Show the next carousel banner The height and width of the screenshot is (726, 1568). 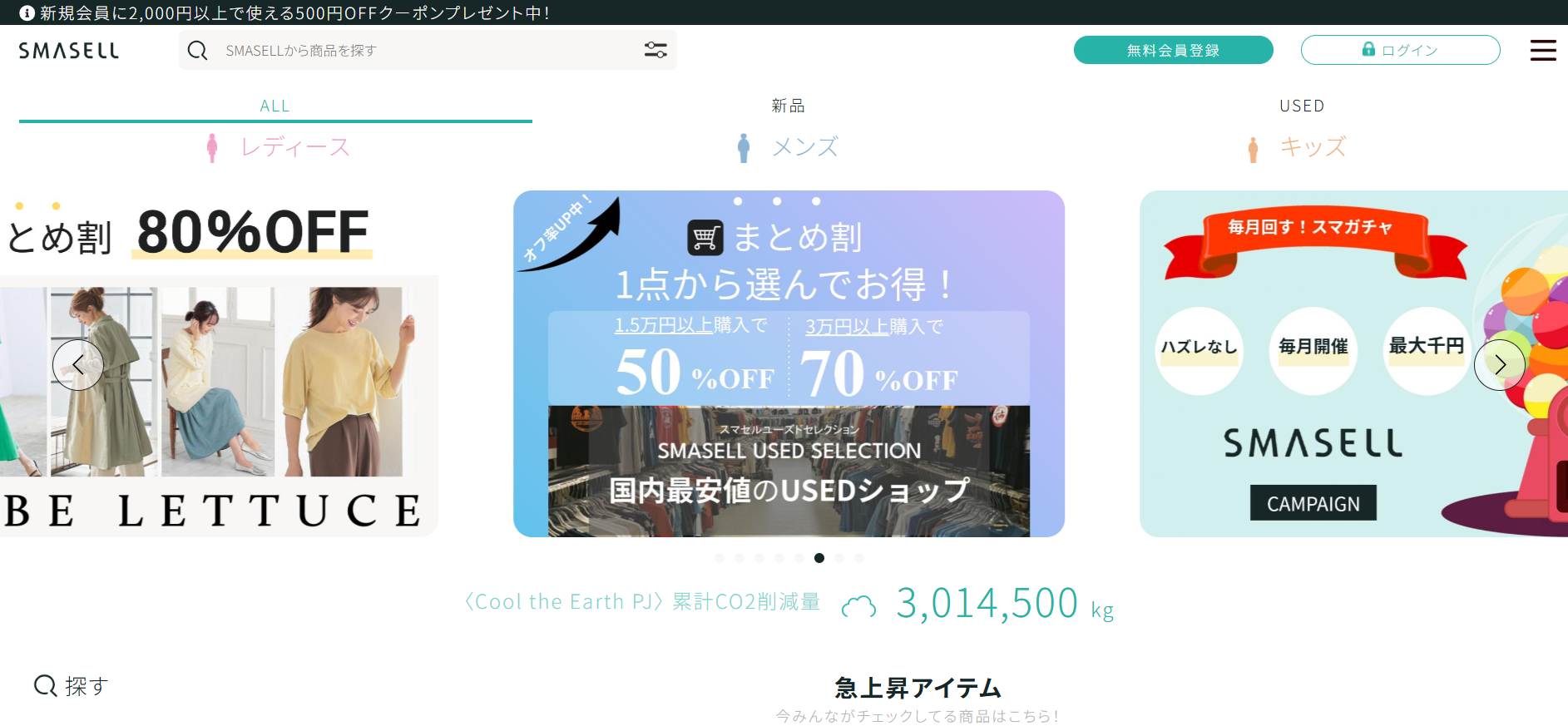1499,365
